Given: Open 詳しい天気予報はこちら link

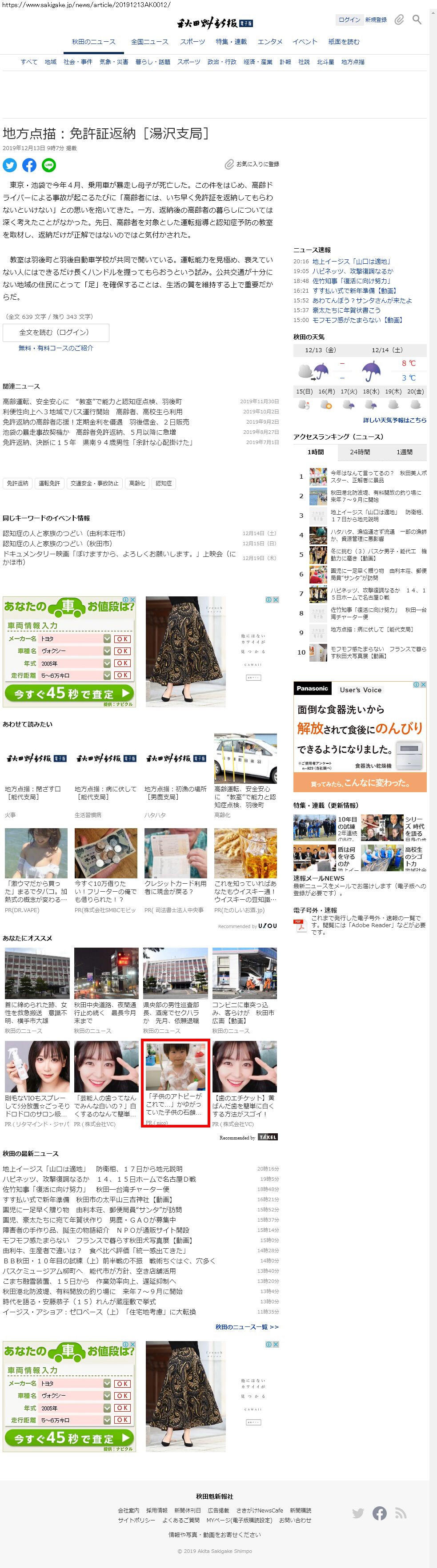Looking at the screenshot, I should 394,420.
